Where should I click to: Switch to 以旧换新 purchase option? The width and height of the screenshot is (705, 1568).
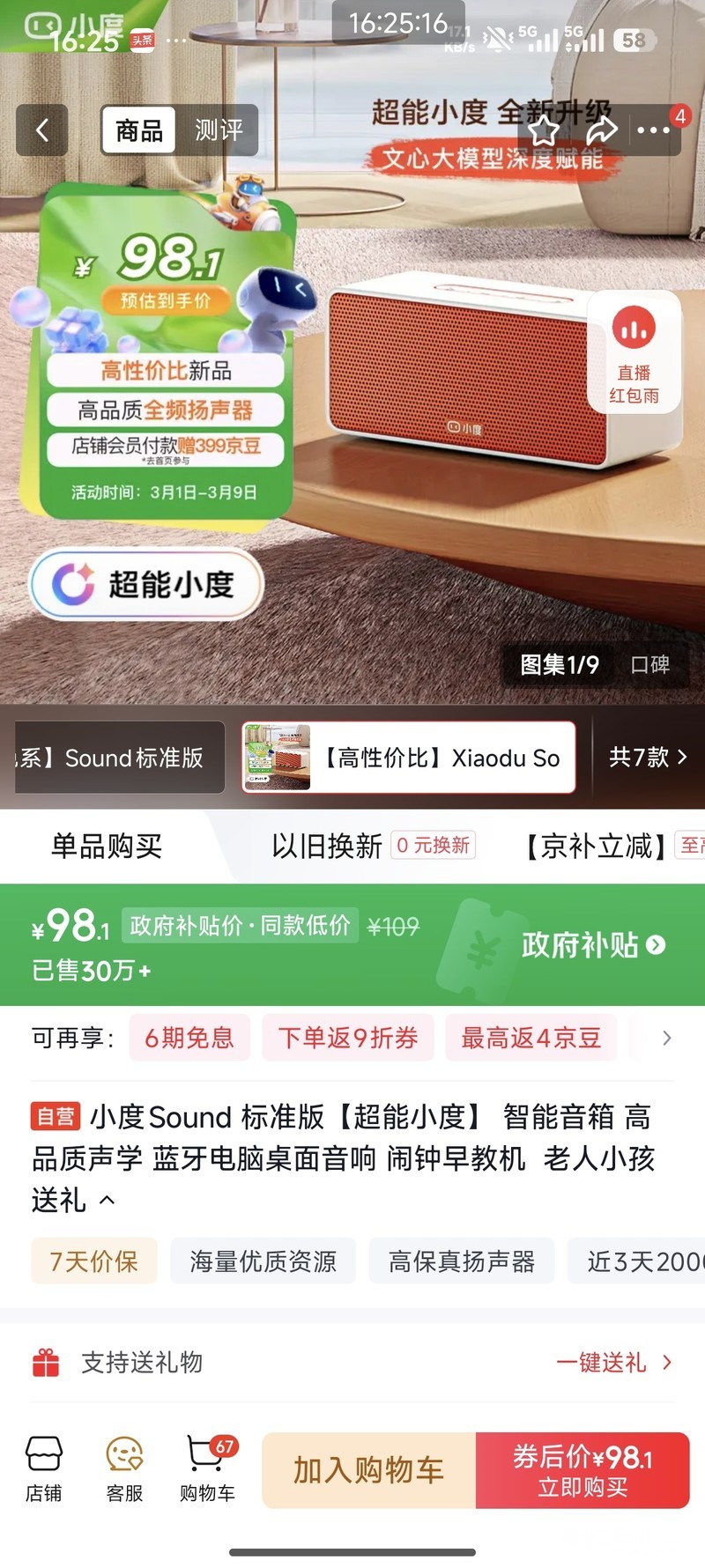[x=373, y=846]
